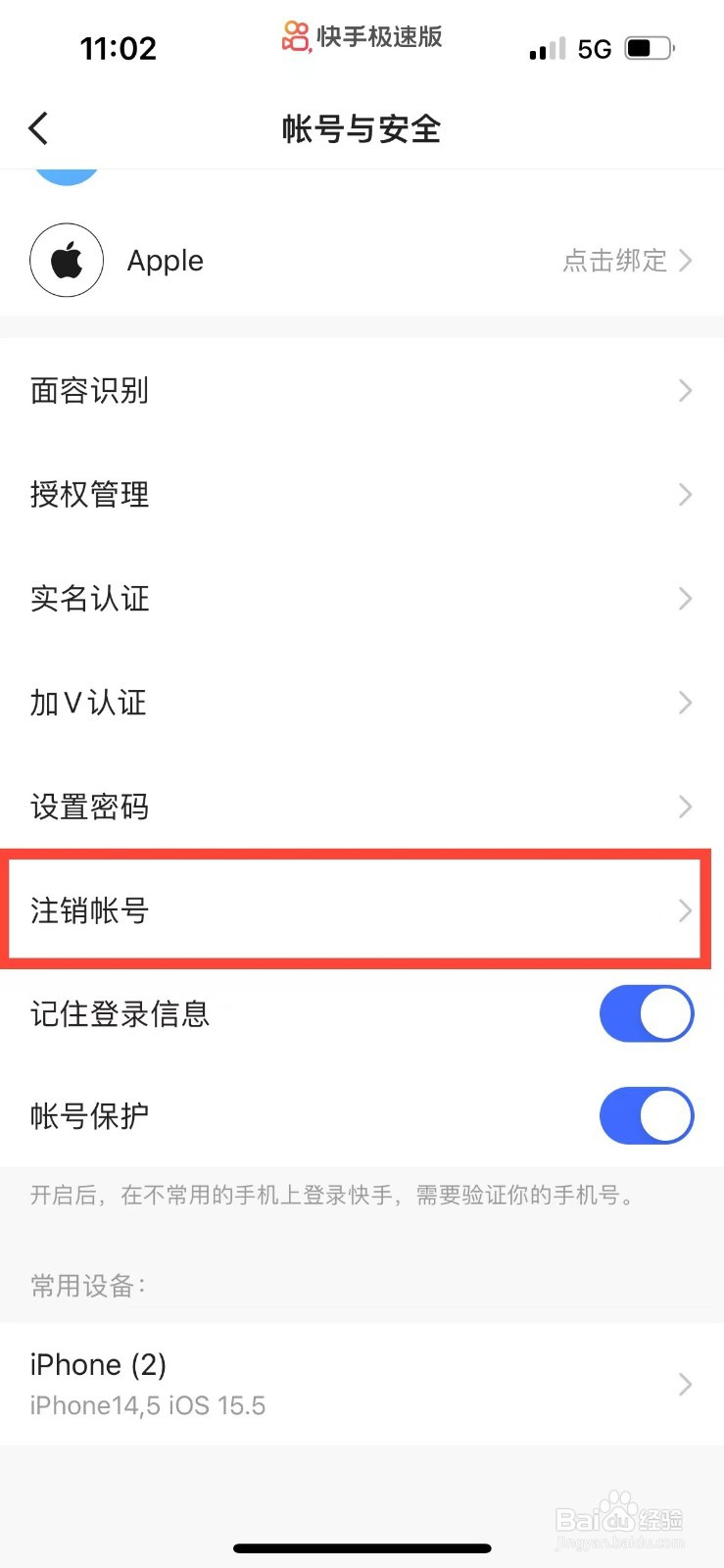The image size is (724, 1568).
Task: Tap the Apple logo icon
Action: tap(66, 260)
